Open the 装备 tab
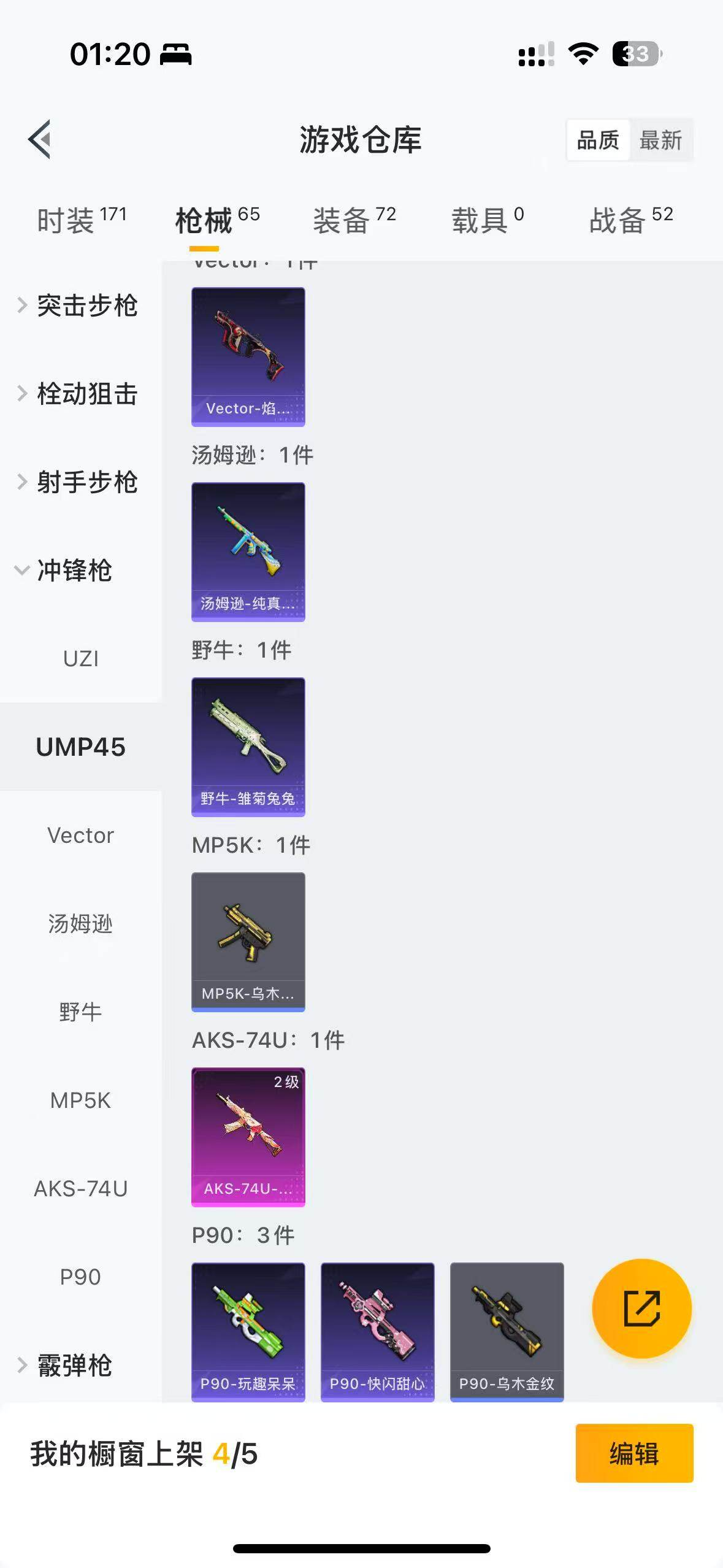Viewport: 723px width, 1568px height. [x=354, y=220]
